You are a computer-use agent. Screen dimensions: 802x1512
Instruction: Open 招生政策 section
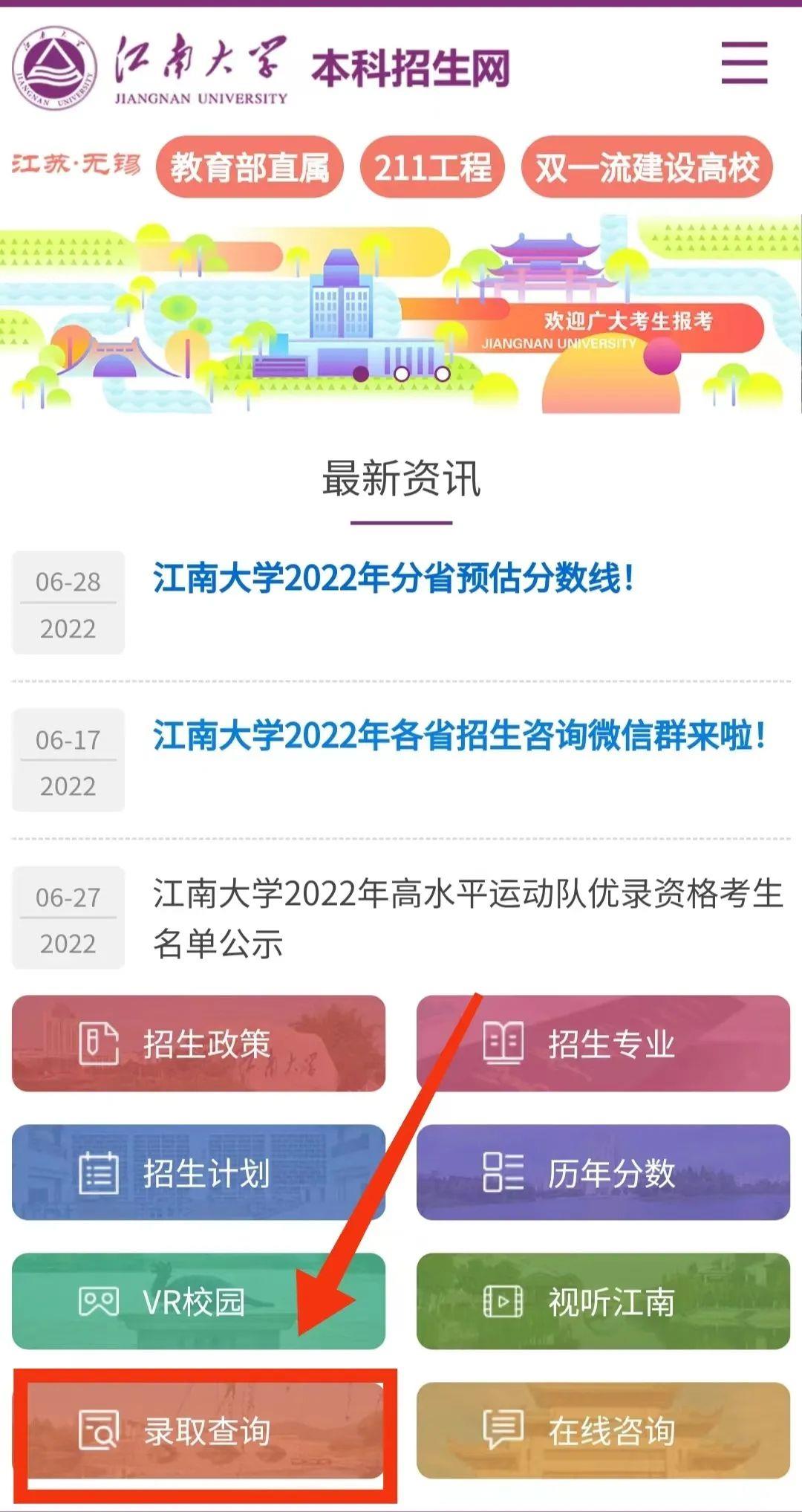(x=198, y=1043)
